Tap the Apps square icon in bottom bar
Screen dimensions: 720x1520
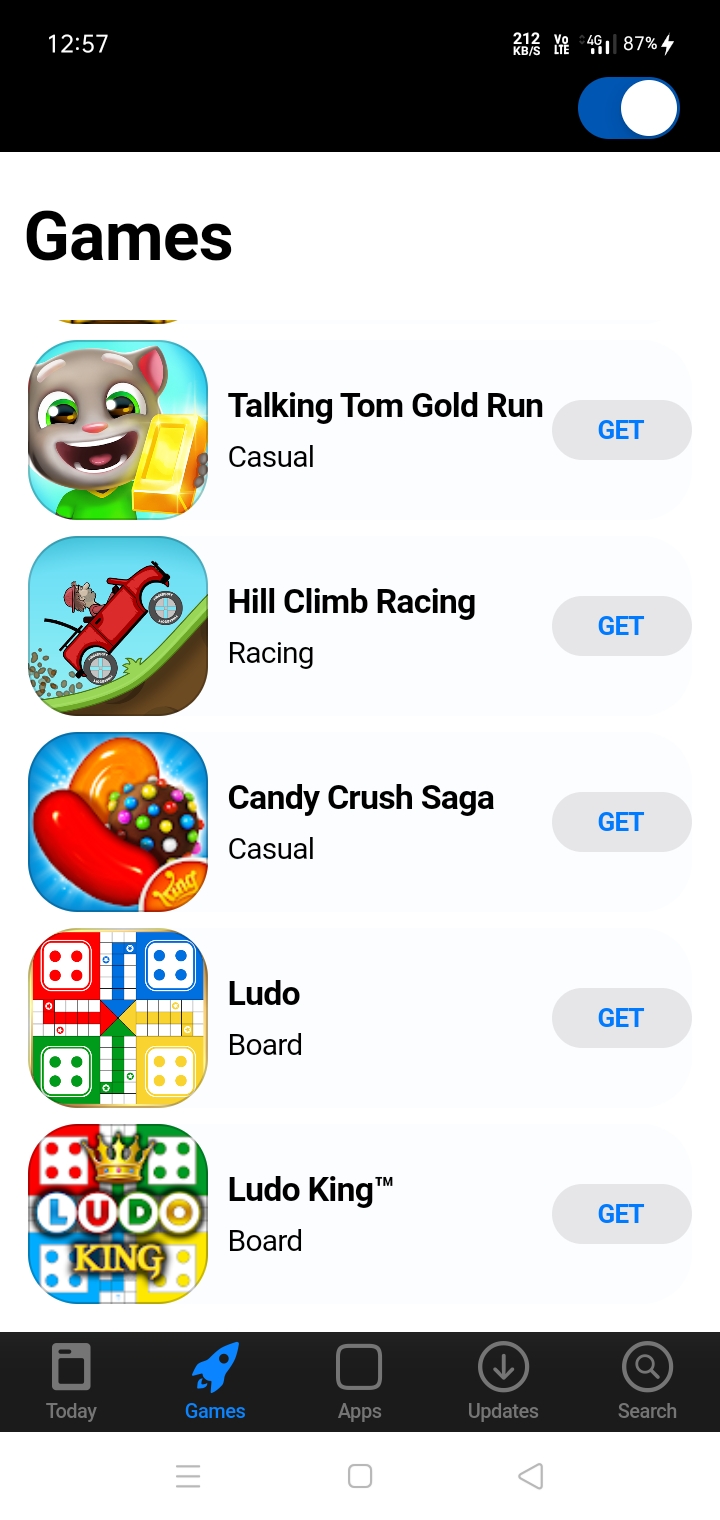click(x=359, y=1365)
